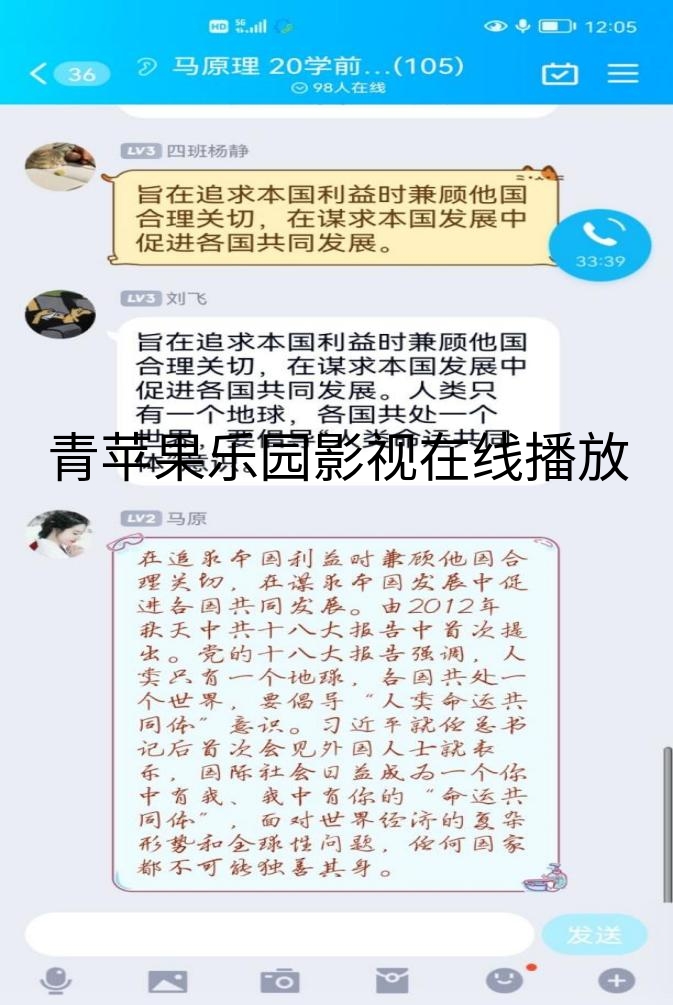673x1005 pixels.
Task: Open the group menu with three lines
Action: pos(623,74)
